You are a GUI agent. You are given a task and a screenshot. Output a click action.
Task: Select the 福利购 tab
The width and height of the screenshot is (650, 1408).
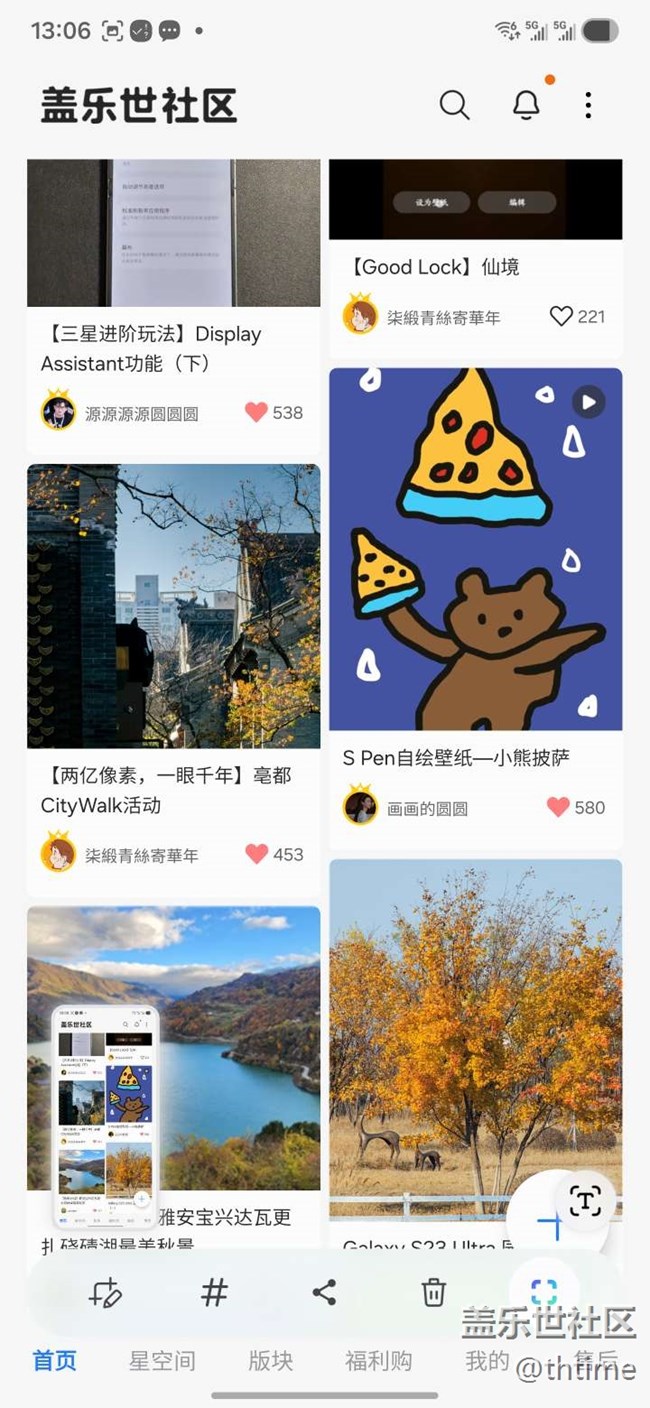(378, 1361)
